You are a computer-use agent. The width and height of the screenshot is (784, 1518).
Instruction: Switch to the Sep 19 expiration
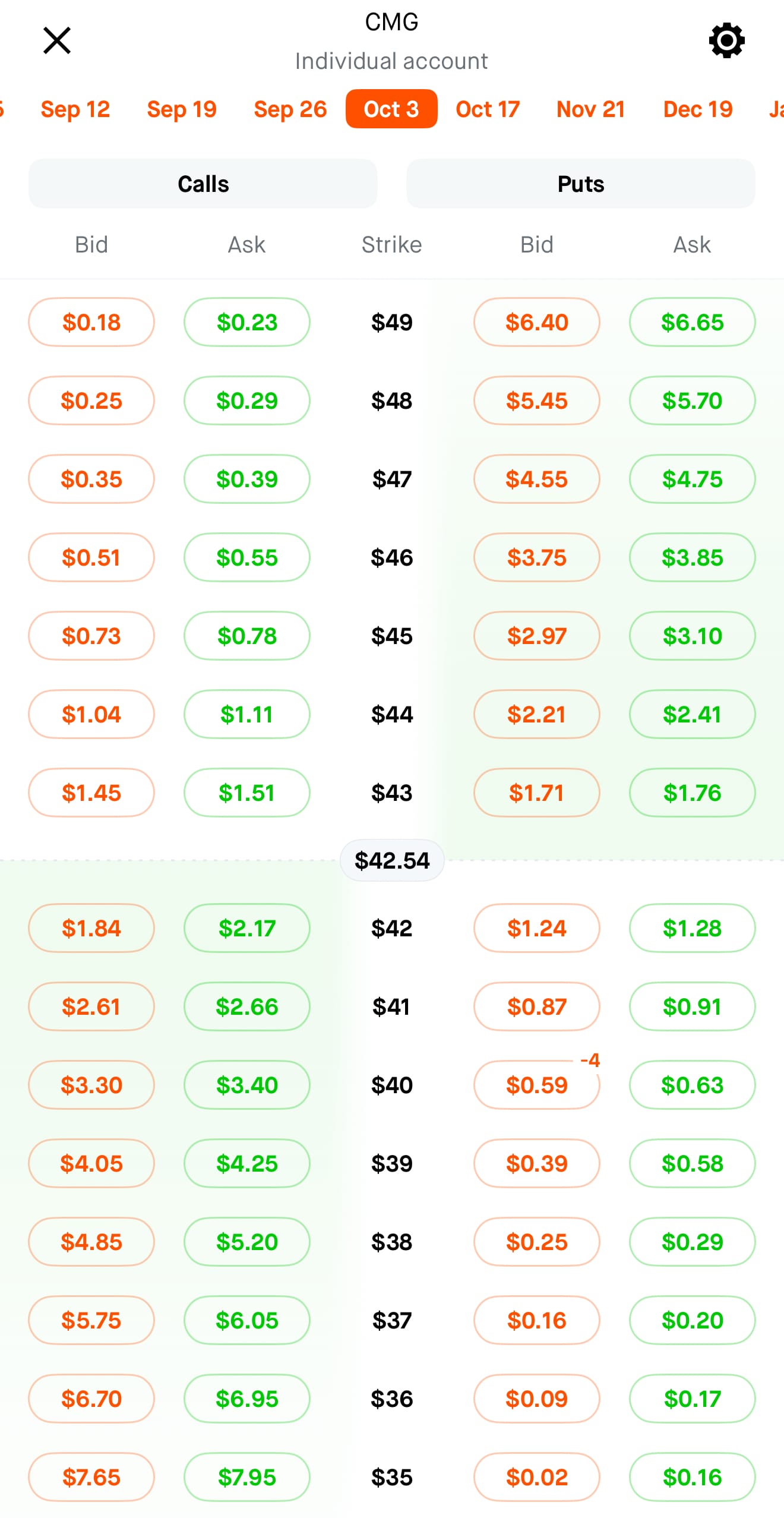pos(182,109)
